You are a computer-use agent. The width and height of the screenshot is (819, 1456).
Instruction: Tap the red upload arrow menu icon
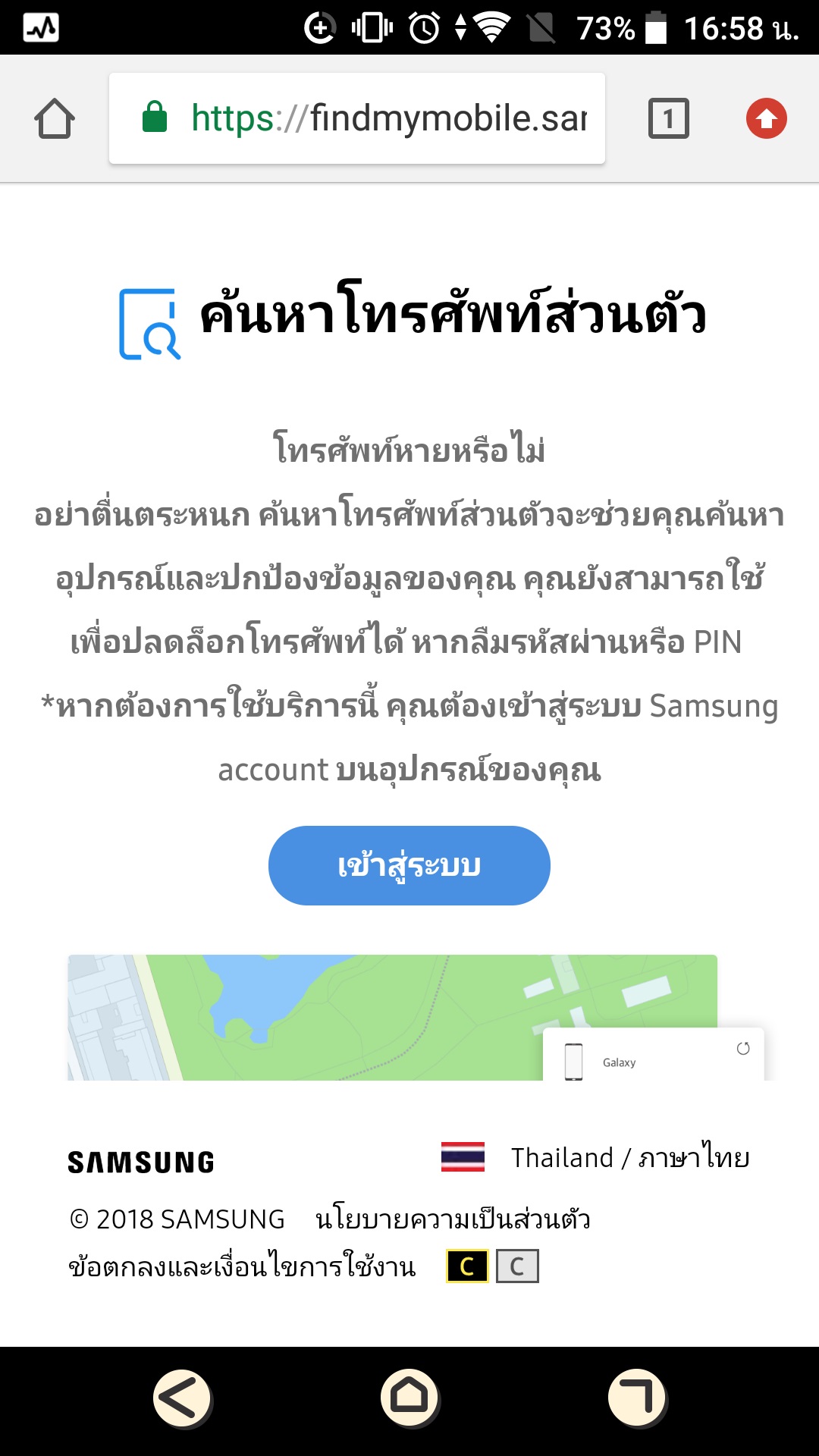(x=766, y=119)
